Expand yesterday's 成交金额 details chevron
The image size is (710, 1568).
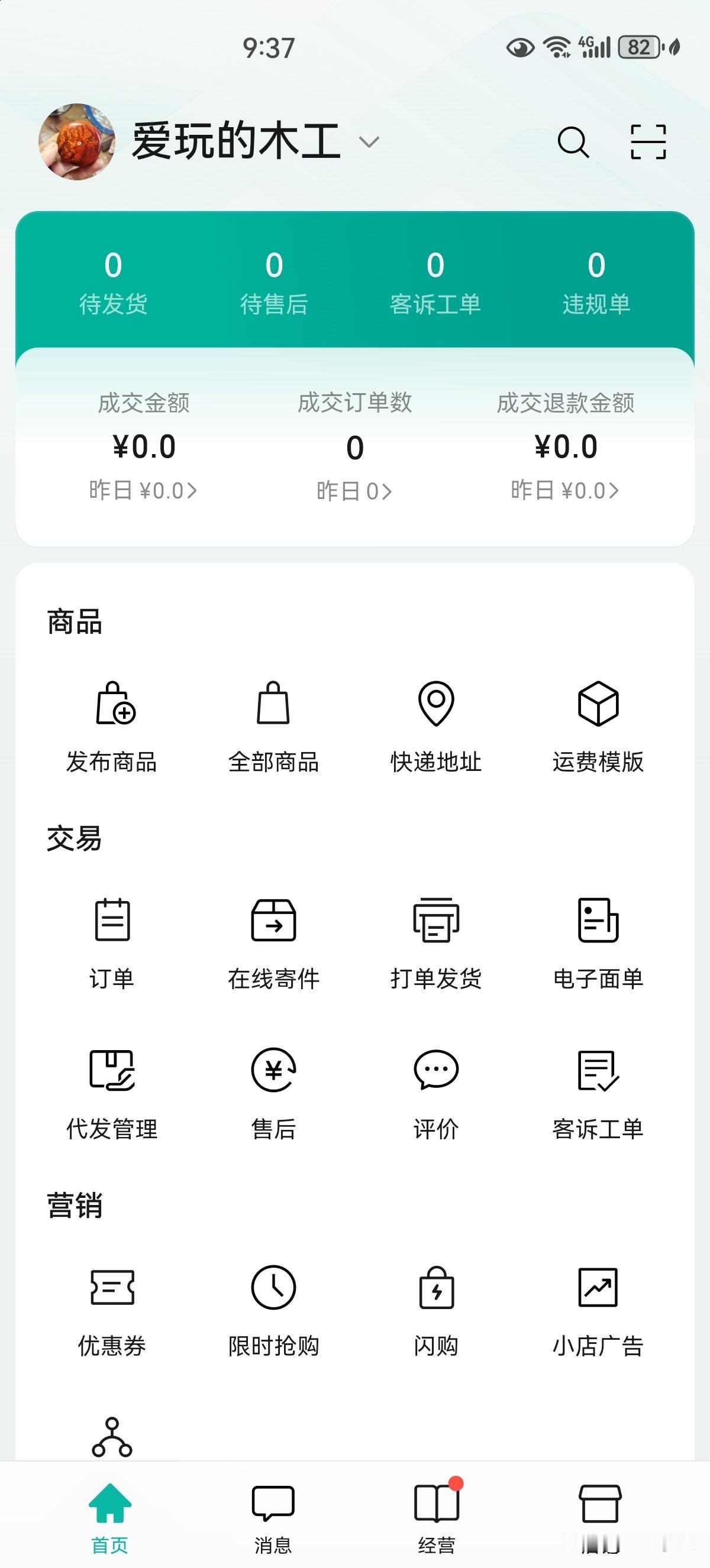point(144,491)
